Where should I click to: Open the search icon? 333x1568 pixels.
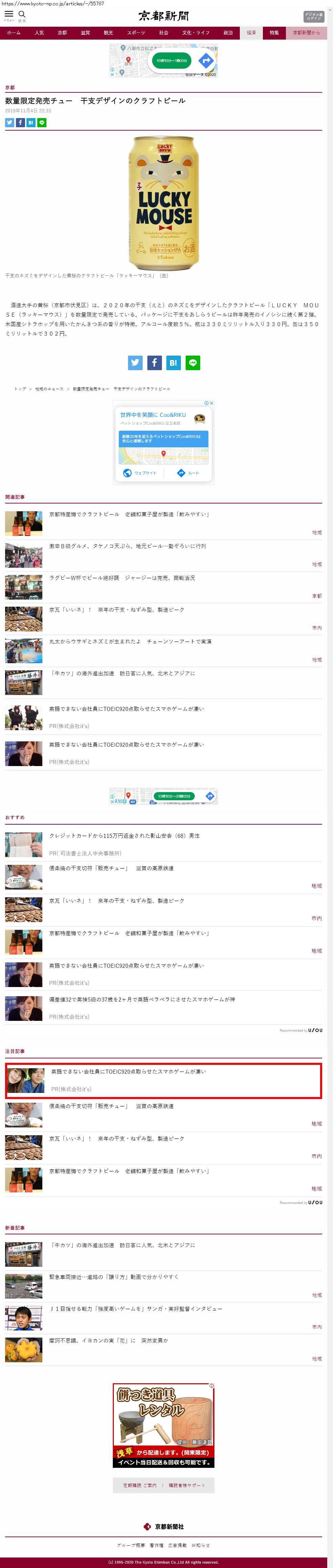click(22, 15)
